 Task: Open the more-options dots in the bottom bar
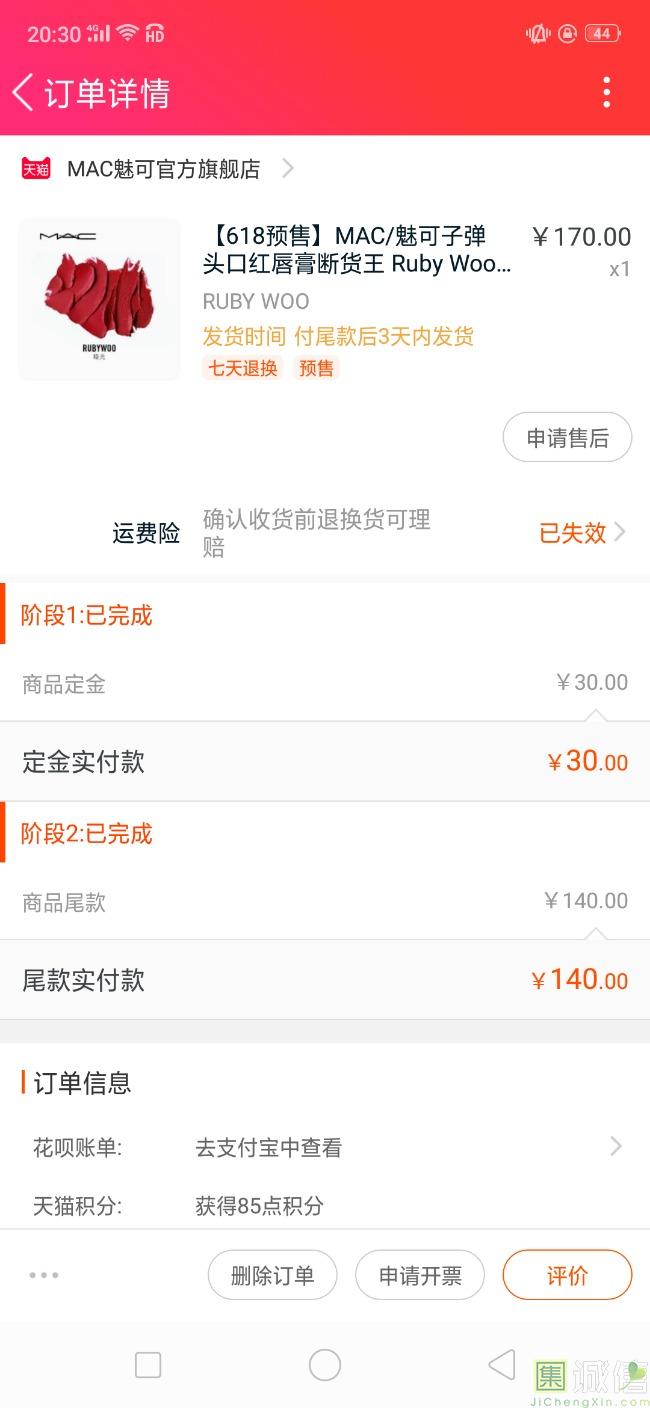[44, 1275]
